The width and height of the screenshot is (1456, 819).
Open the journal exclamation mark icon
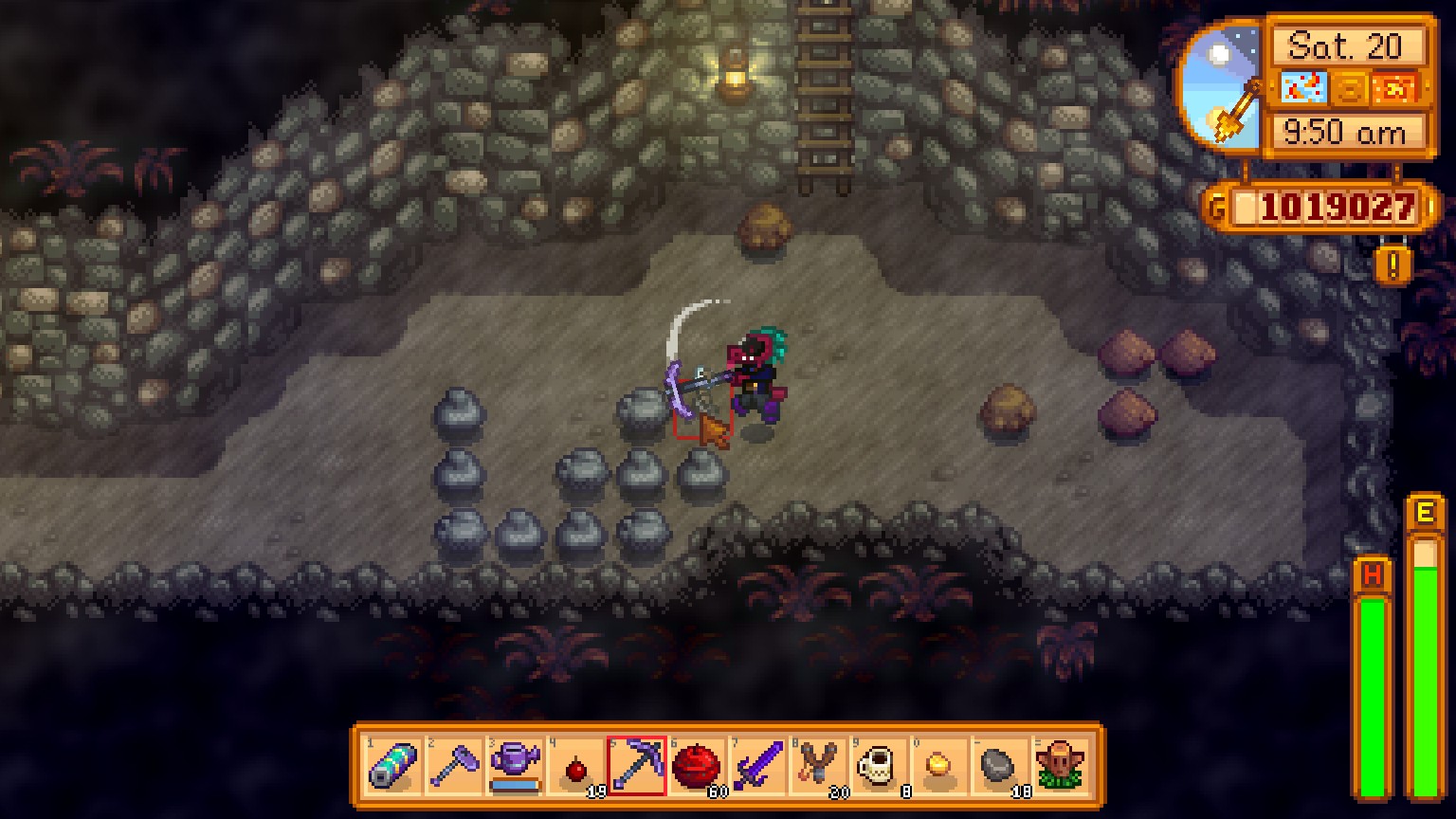pyautogui.click(x=1392, y=266)
